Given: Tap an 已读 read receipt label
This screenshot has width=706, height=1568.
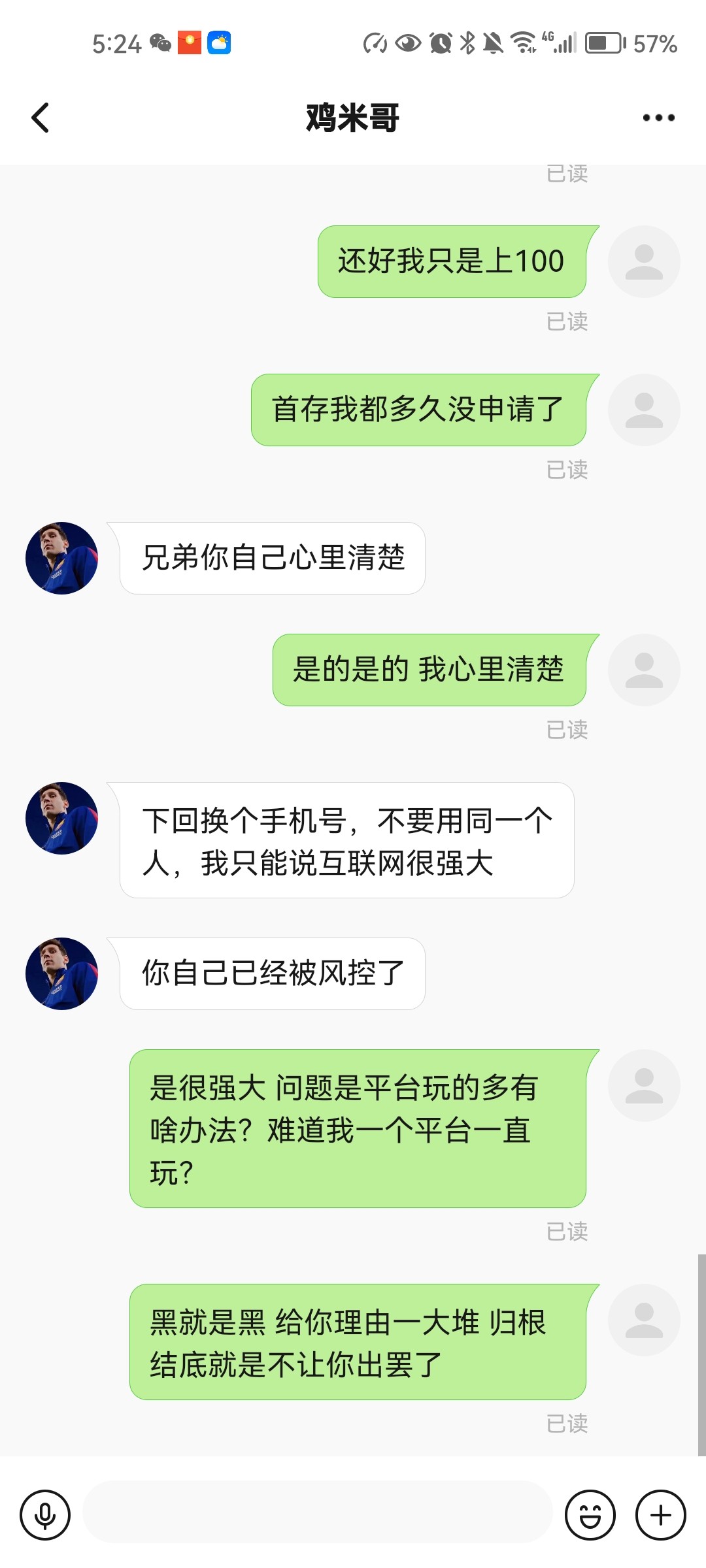Looking at the screenshot, I should point(566,321).
